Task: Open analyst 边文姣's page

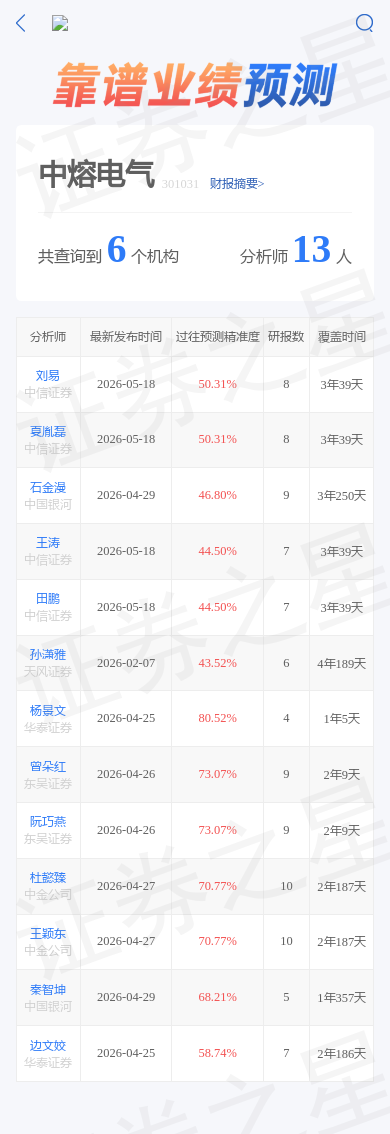Action: coord(48,1044)
